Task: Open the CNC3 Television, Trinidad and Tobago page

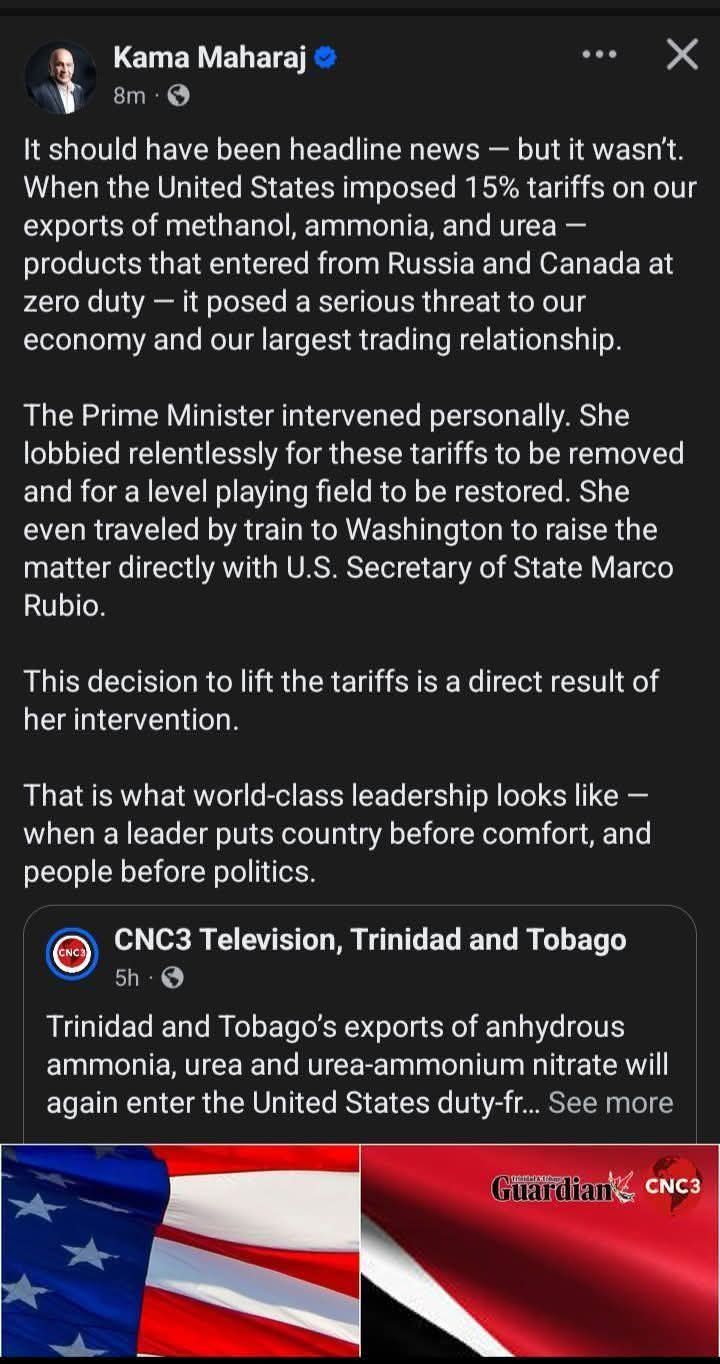Action: (x=370, y=939)
